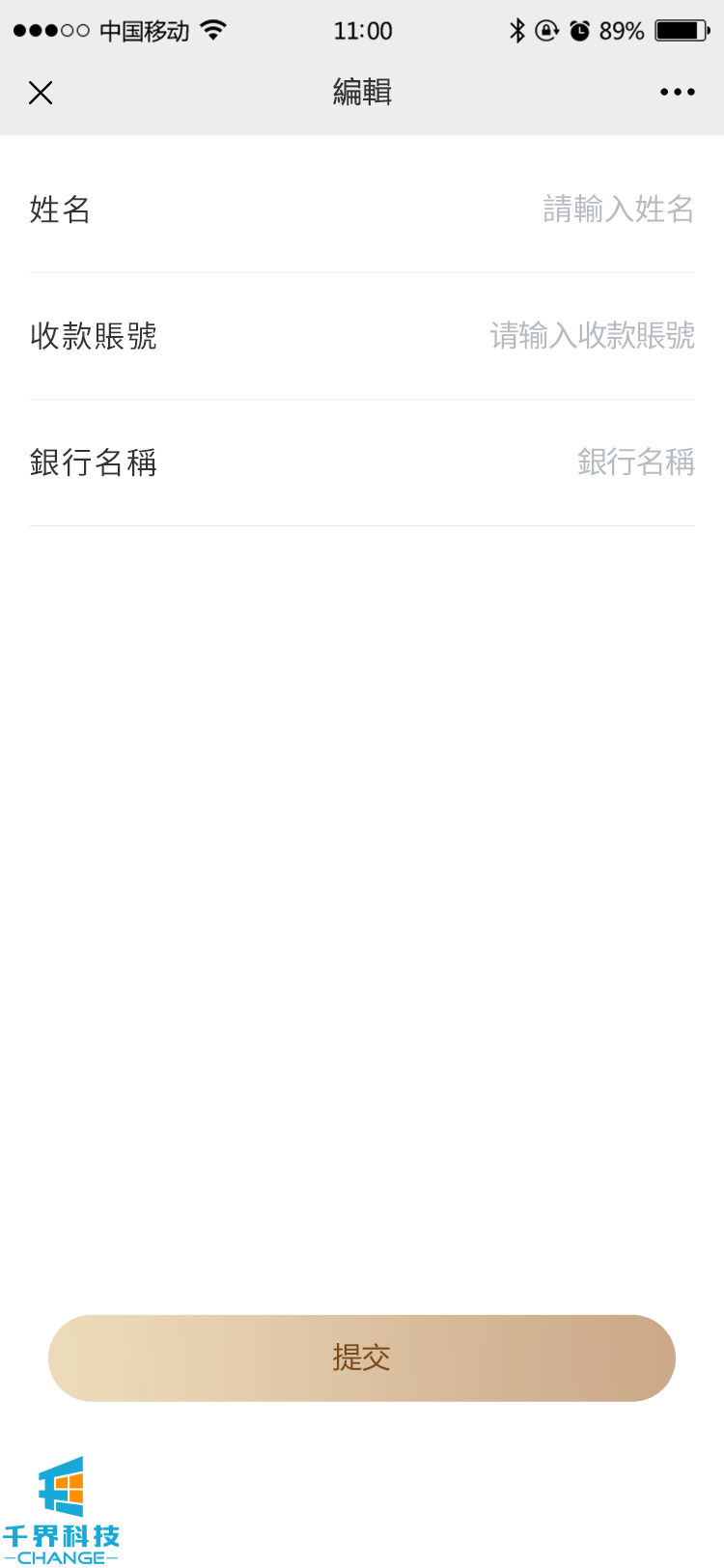Viewport: 724px width, 1568px height.
Task: Close the 編輯 page with the X
Action: click(x=41, y=93)
